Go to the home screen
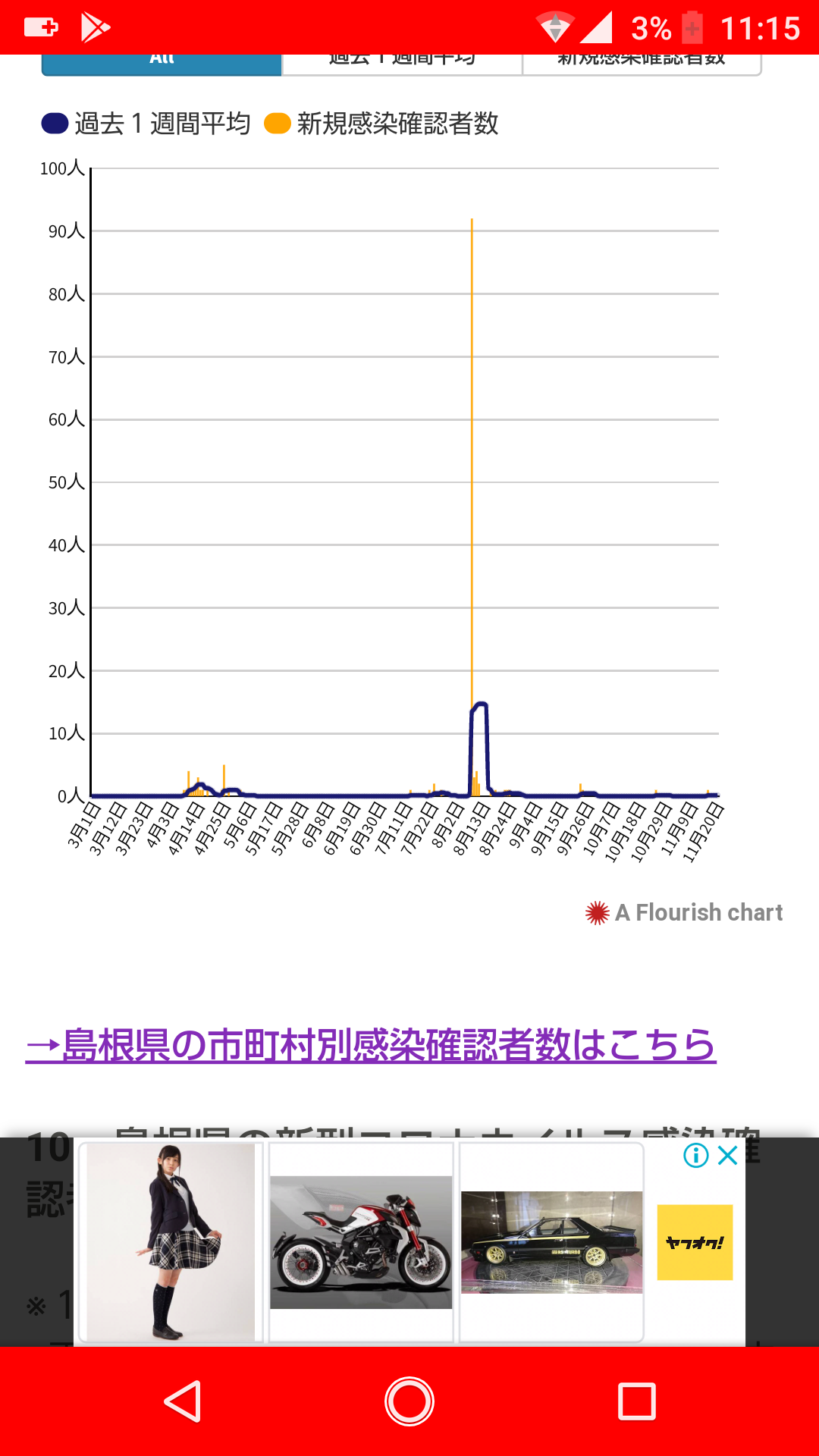819x1456 pixels. pyautogui.click(x=409, y=1401)
